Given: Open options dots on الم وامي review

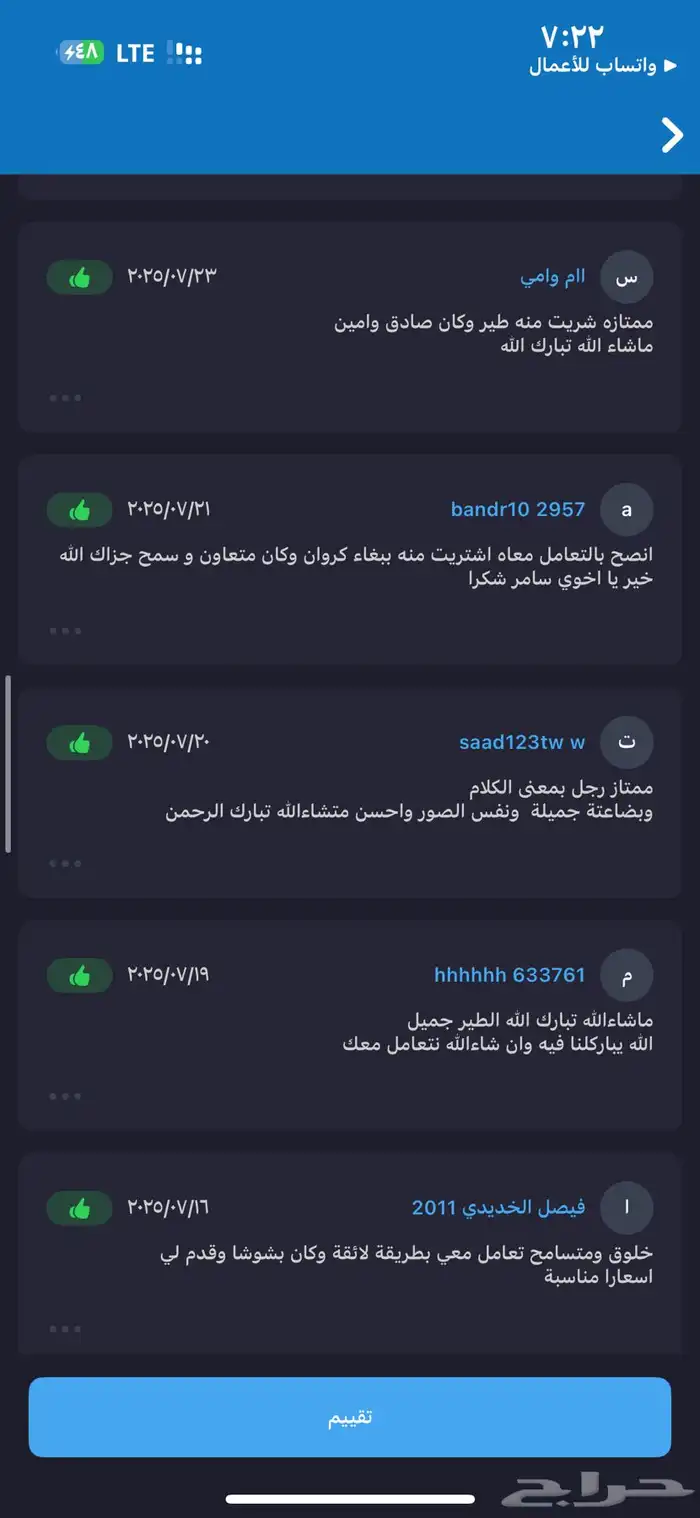Looking at the screenshot, I should [x=65, y=397].
